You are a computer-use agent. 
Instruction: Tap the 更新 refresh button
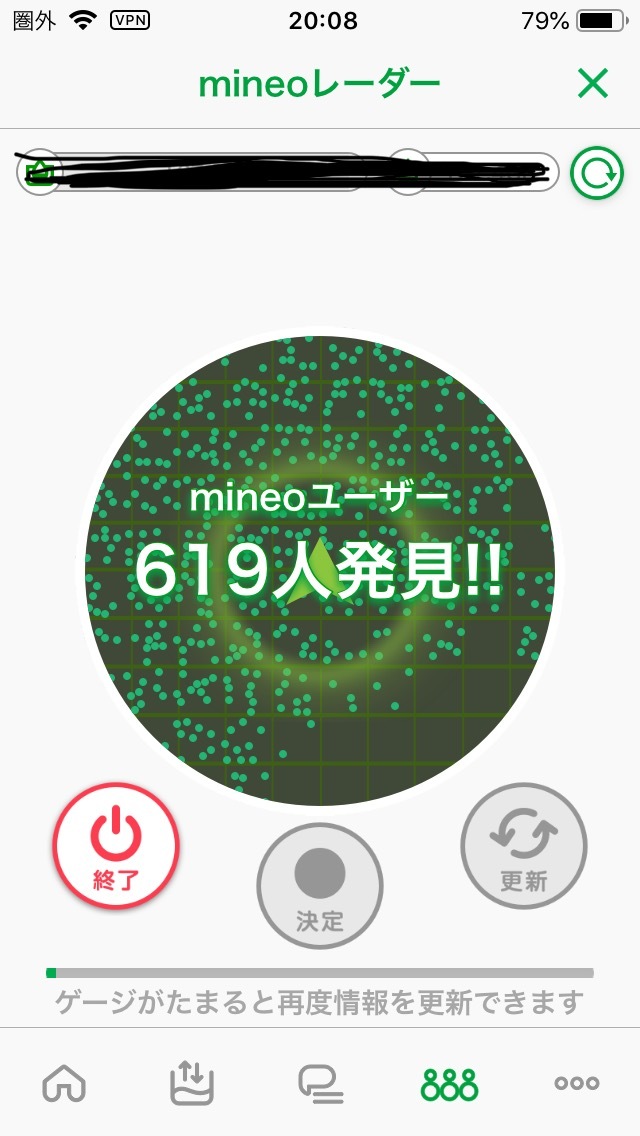(x=523, y=846)
